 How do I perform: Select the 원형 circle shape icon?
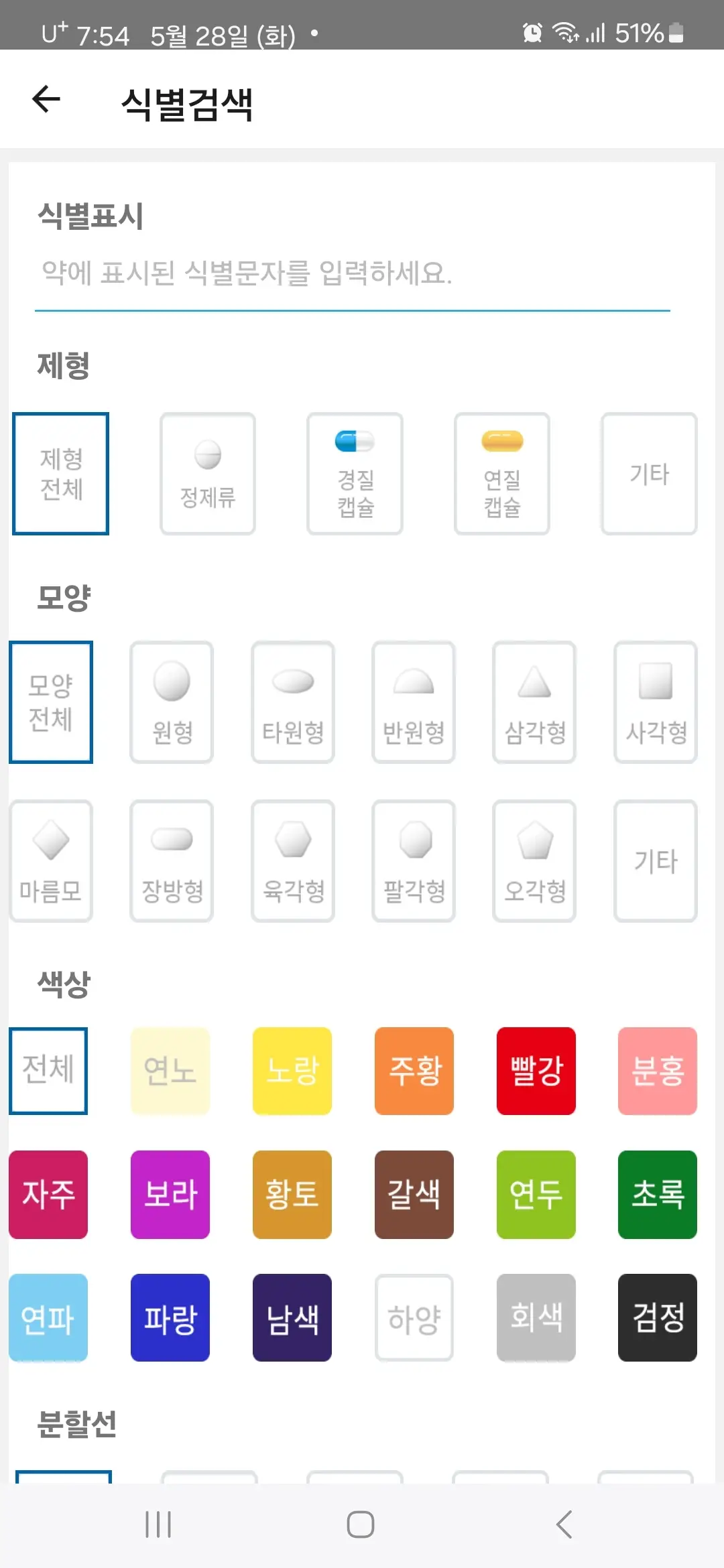point(172,701)
